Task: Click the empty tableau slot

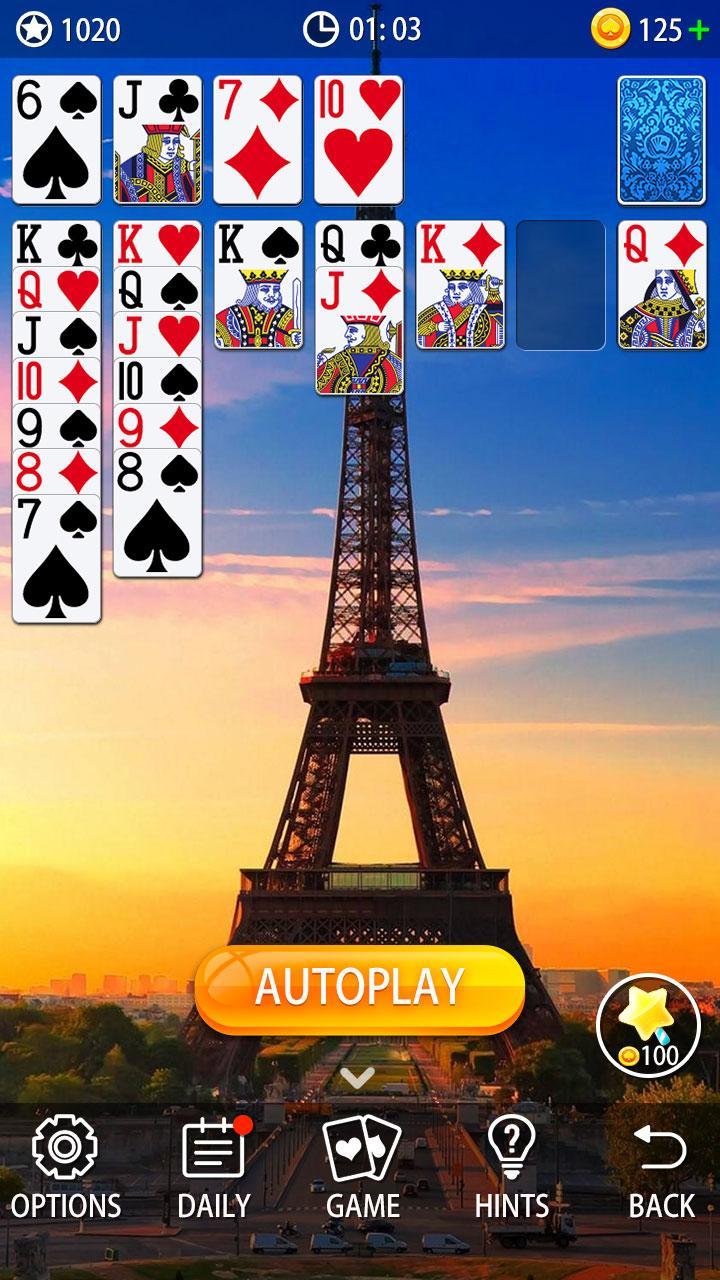Action: pyautogui.click(x=558, y=285)
